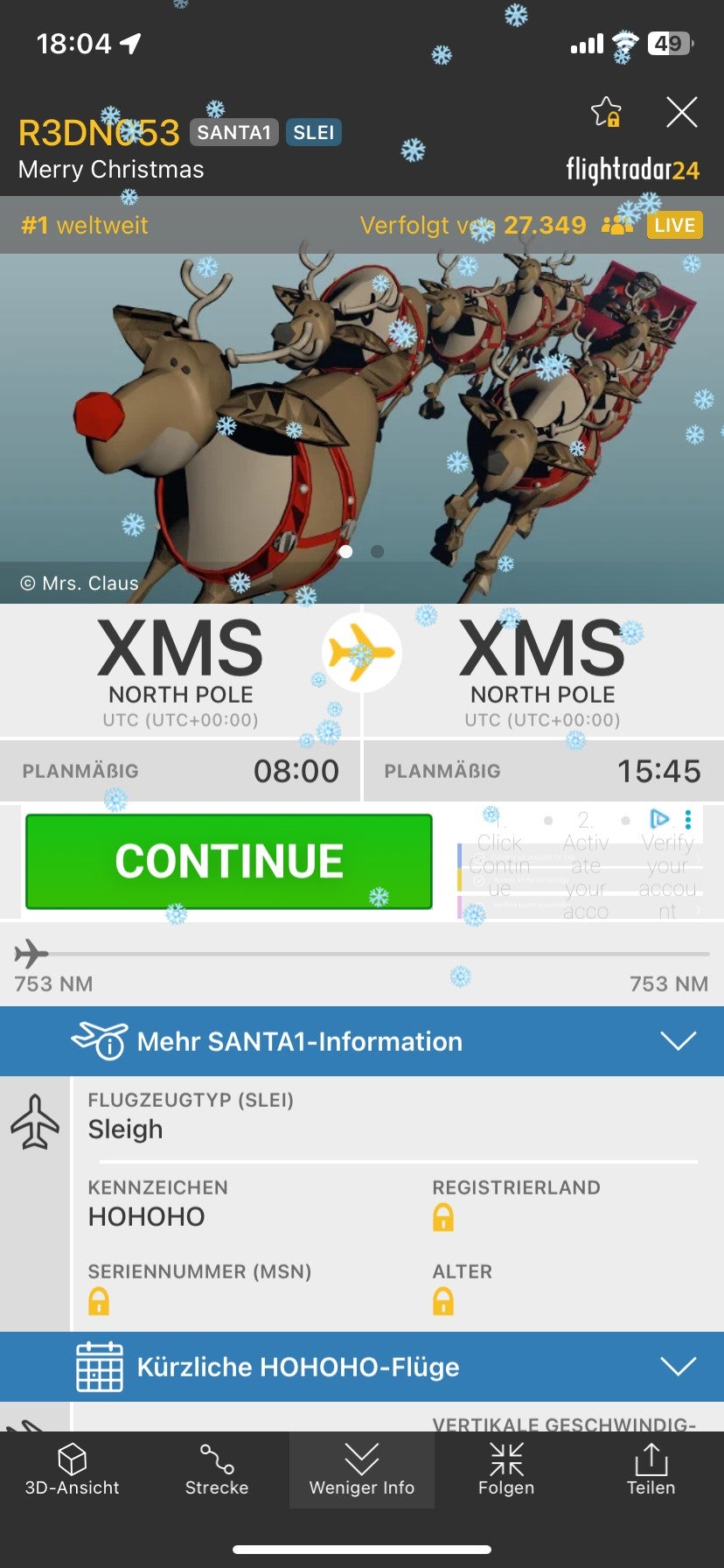Select the Strecke route icon
The height and width of the screenshot is (1568, 724).
pos(217,1470)
